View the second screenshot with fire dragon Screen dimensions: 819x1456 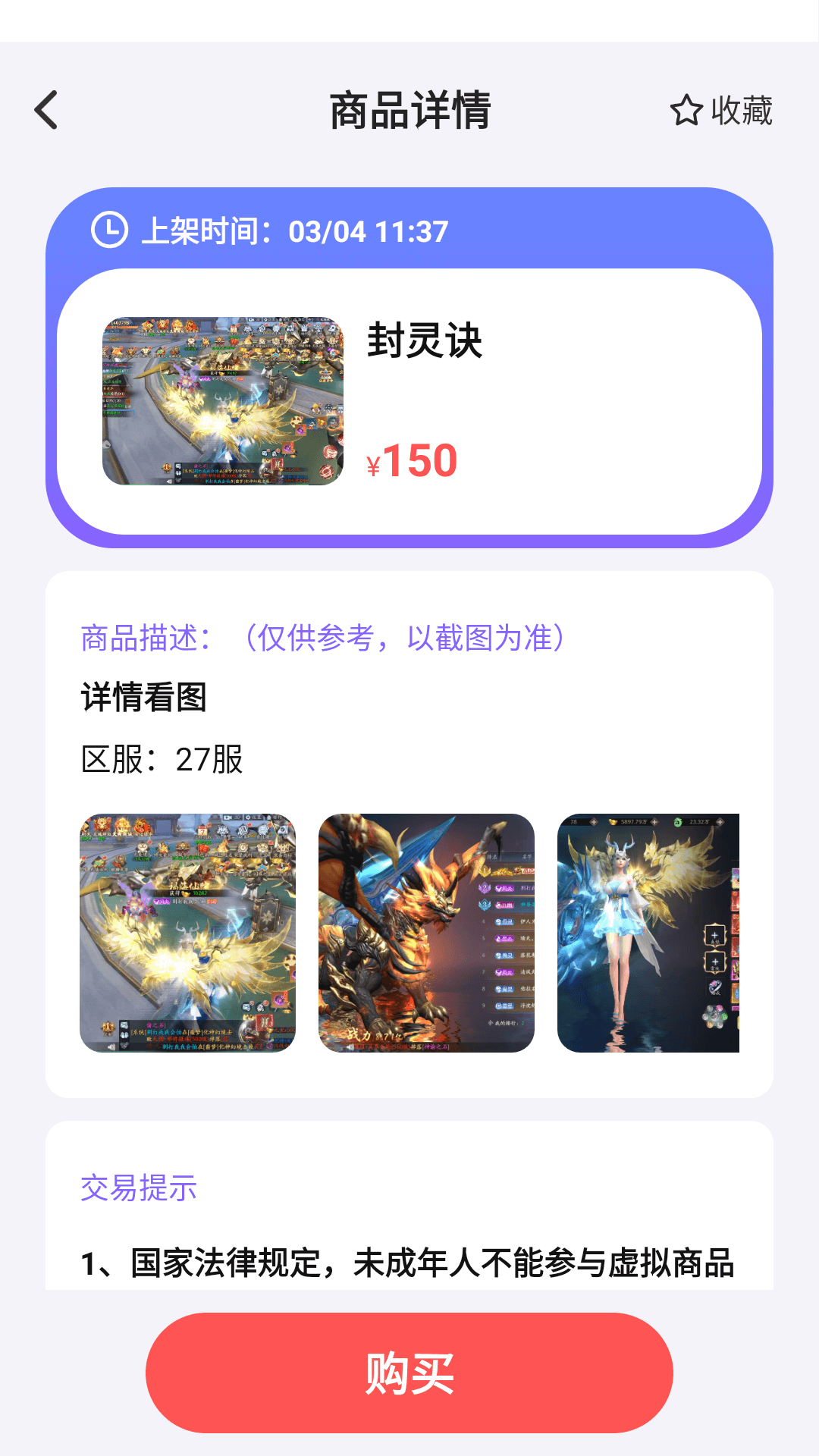pyautogui.click(x=426, y=933)
